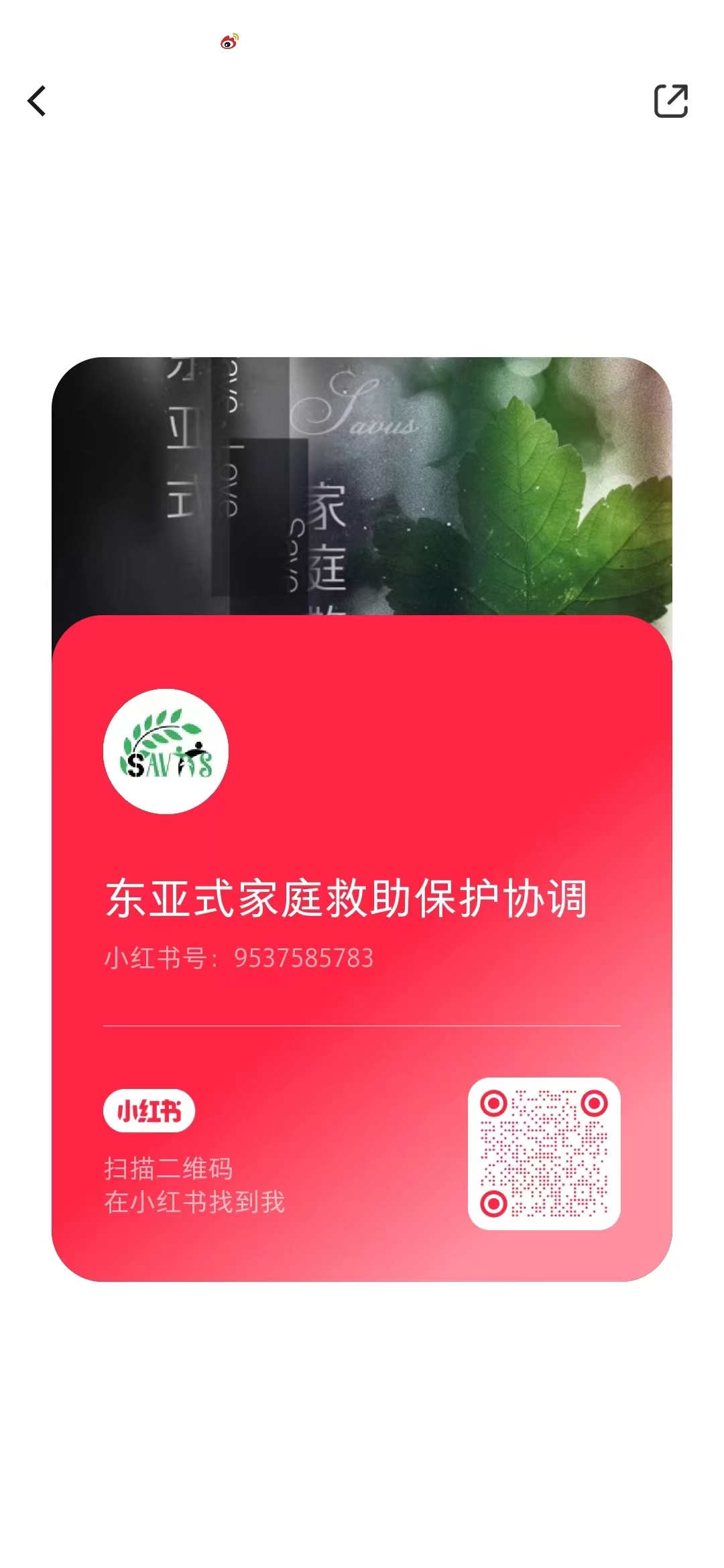Screen dimensions: 724x1568
Task: Share this Xiaohongshu profile card
Action: click(670, 101)
